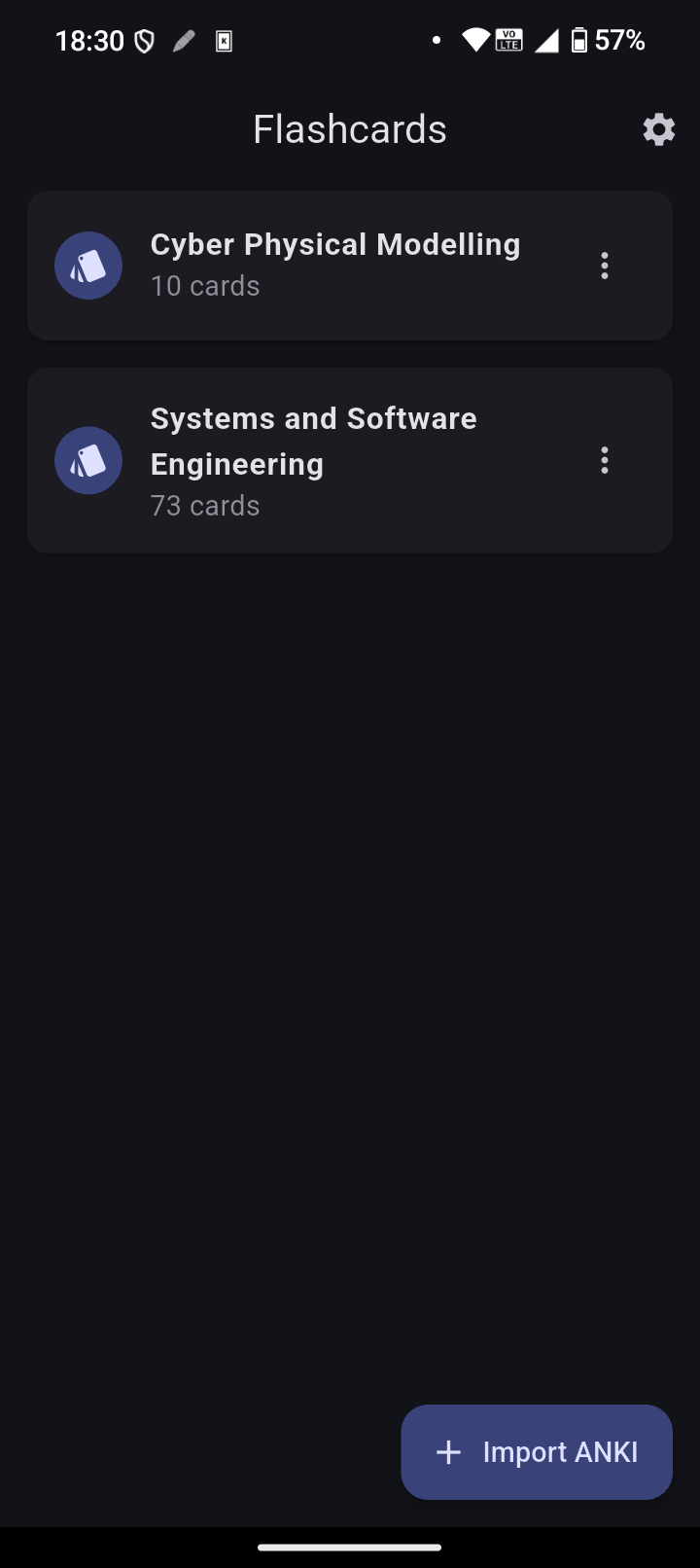Tap the pencil icon in the status bar
The width and height of the screenshot is (700, 1568).
click(183, 40)
